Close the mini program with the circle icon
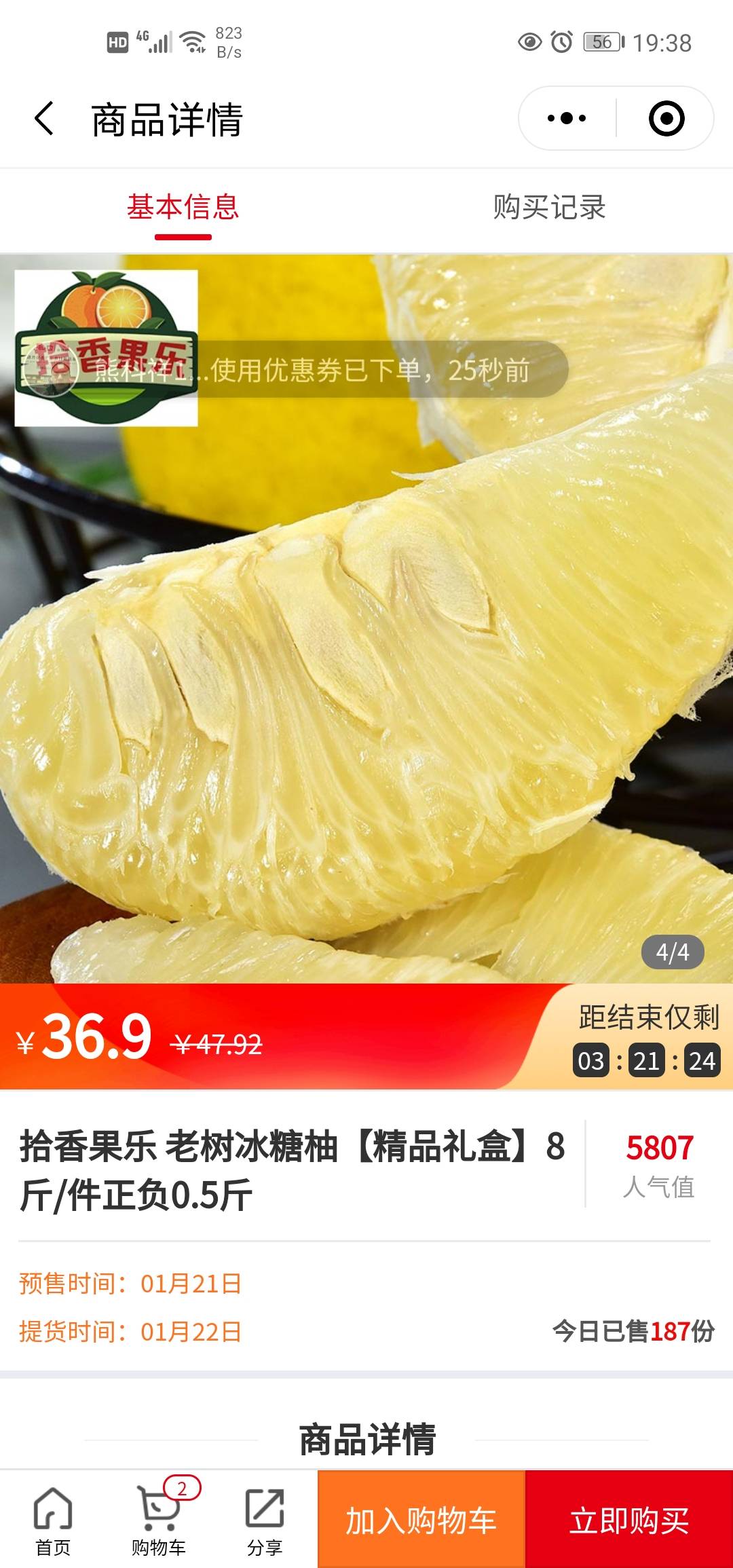The width and height of the screenshot is (733, 1568). [x=666, y=118]
